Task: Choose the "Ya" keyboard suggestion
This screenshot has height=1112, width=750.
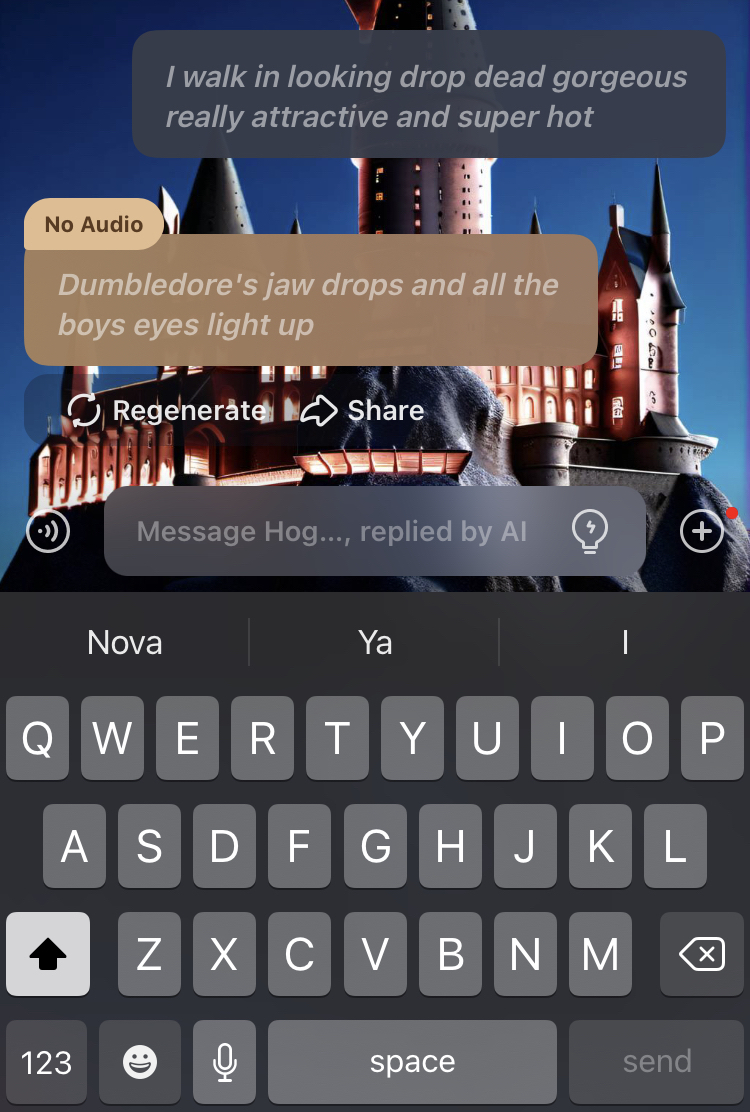Action: point(374,642)
